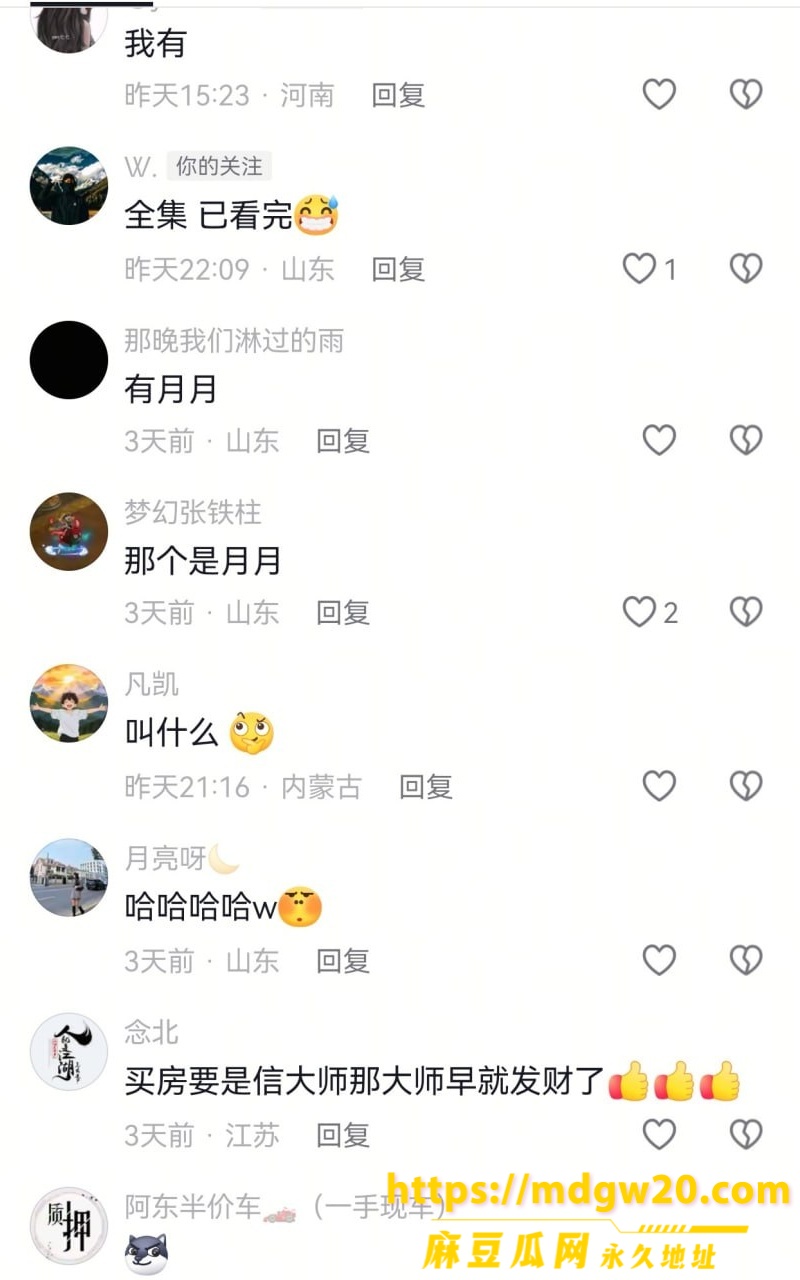Reply to W.'s comment from 山东

[398, 269]
